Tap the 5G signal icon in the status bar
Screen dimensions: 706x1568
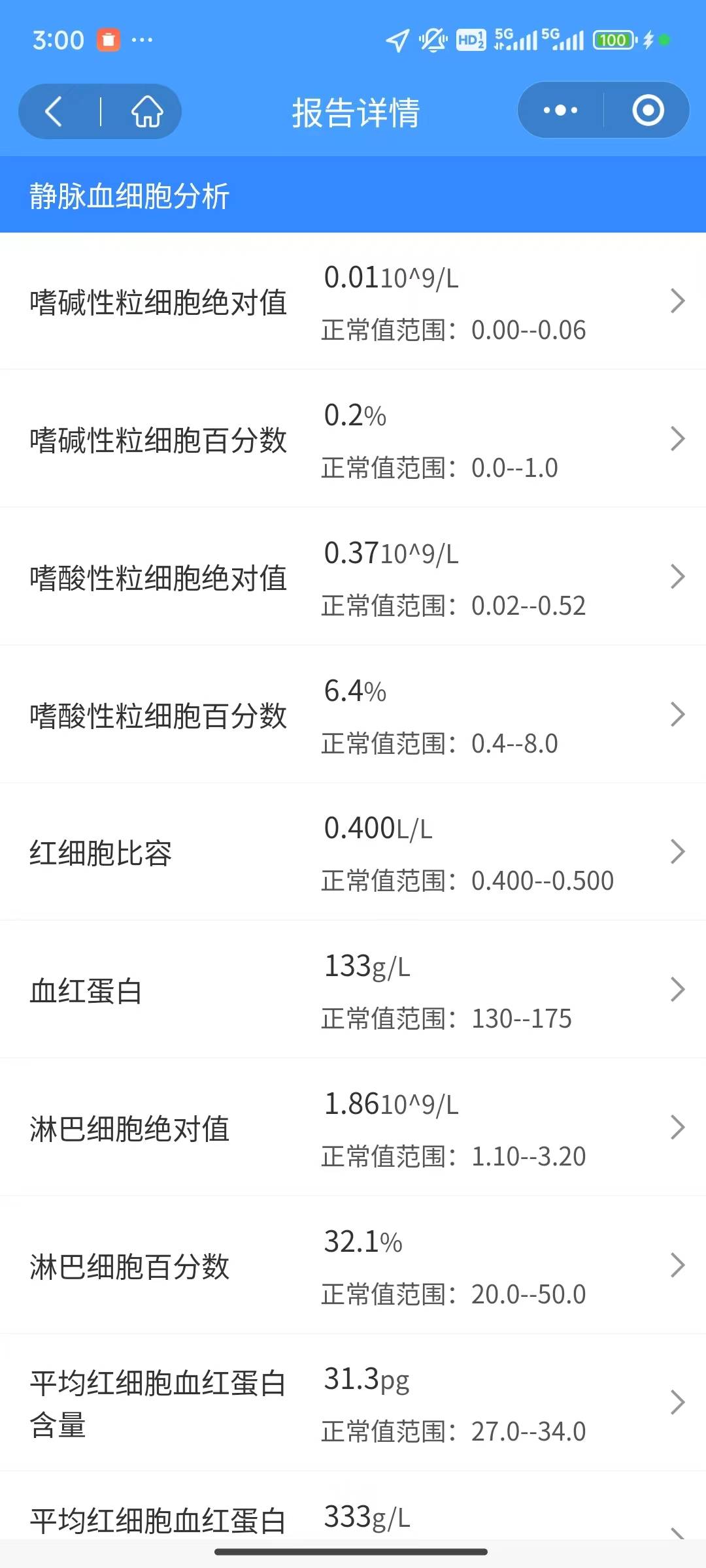coord(516,41)
